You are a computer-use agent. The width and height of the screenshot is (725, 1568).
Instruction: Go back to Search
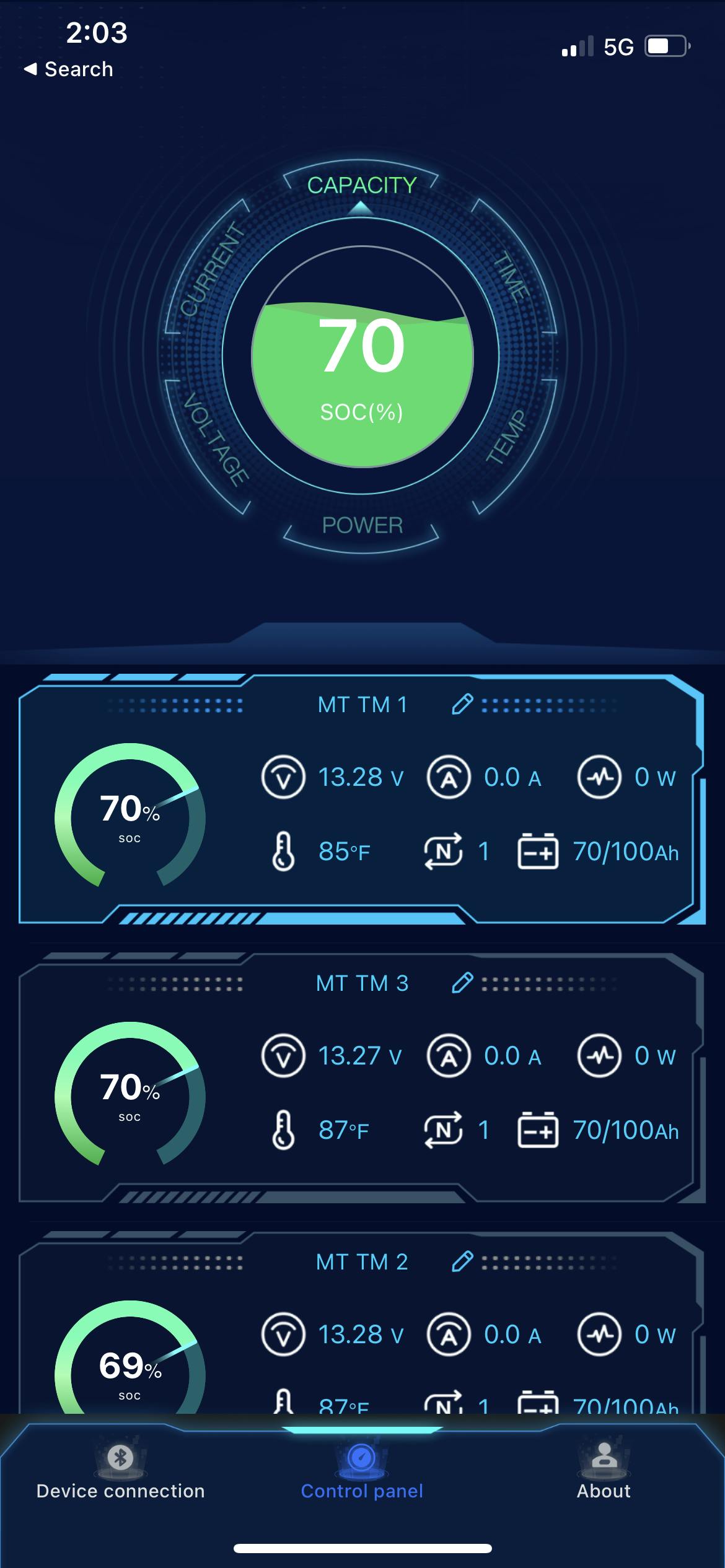[x=69, y=69]
